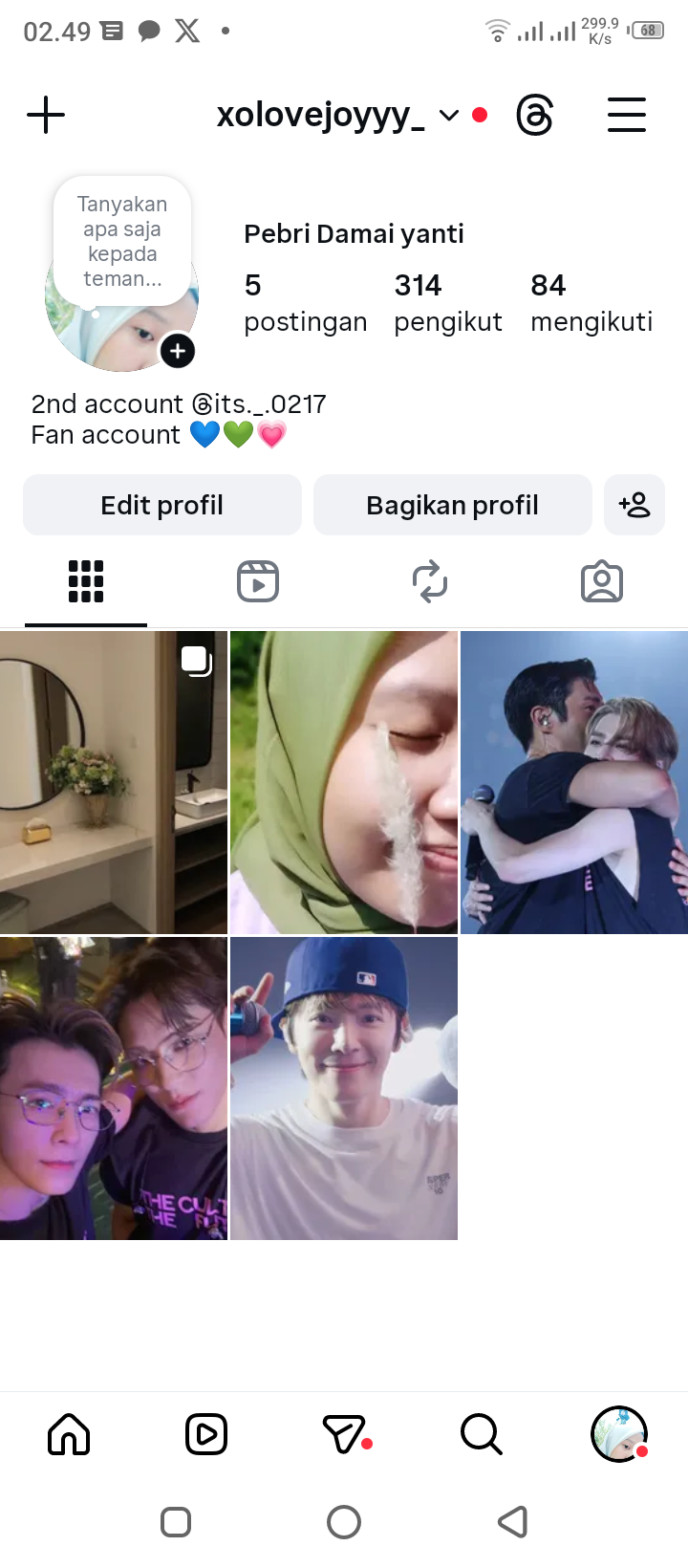View the 314 pengikut list
Screen dimensions: 688x1568
coord(447,302)
